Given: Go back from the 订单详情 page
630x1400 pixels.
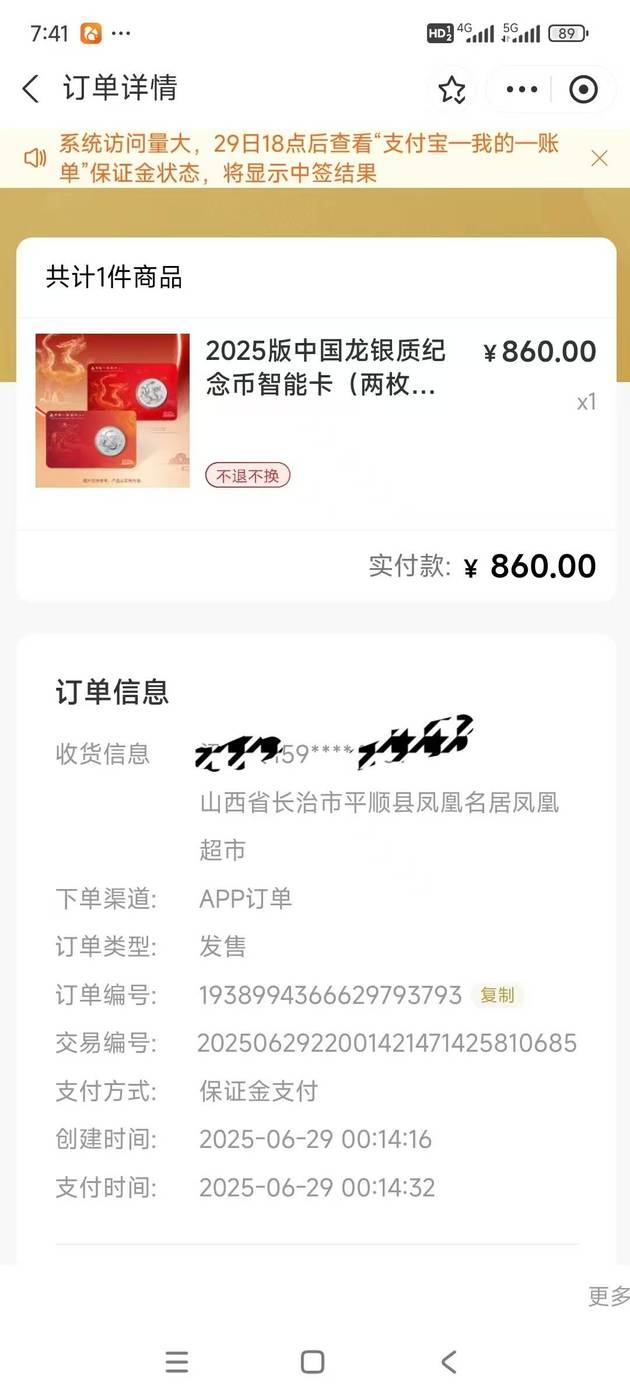Looking at the screenshot, I should pyautogui.click(x=31, y=89).
